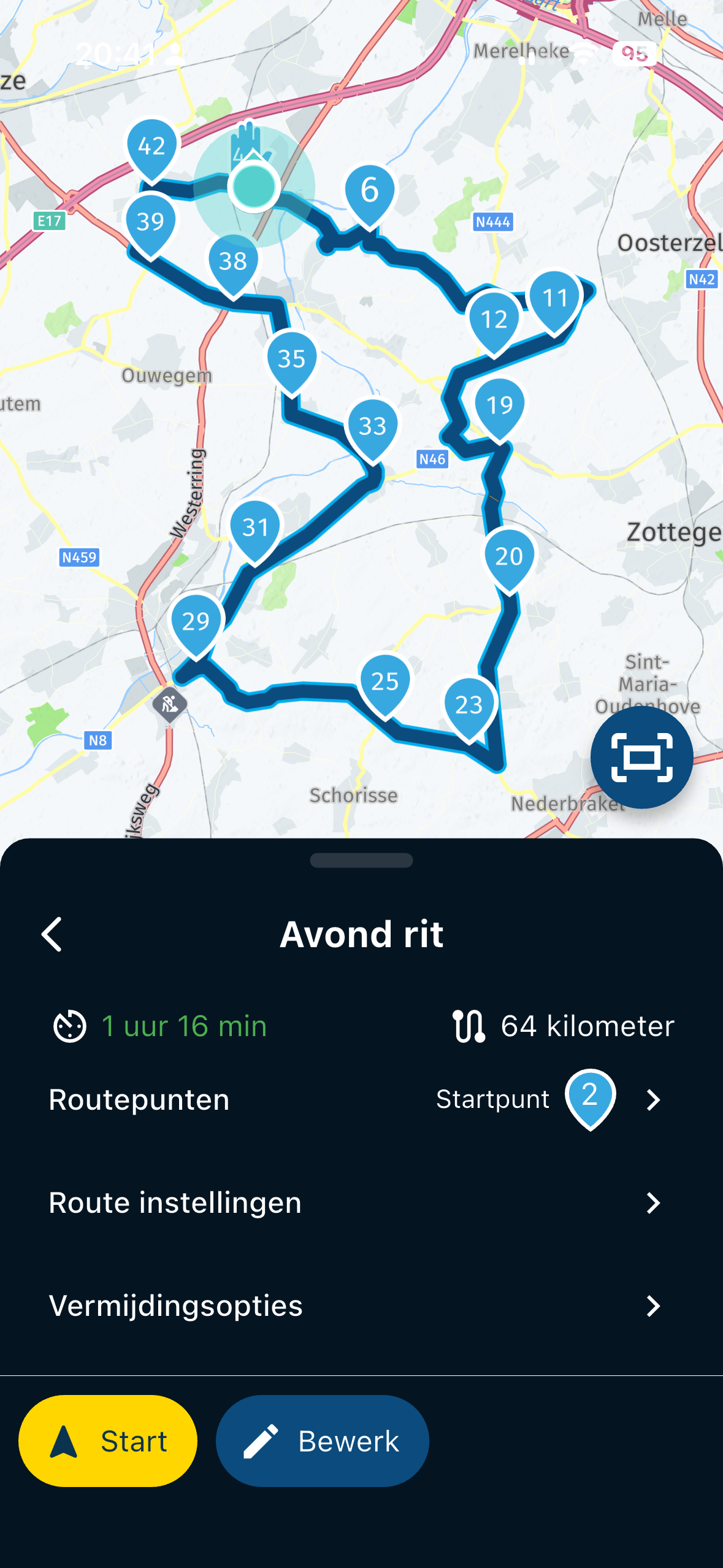
Task: Tap waypoint 29 marker
Action: (x=196, y=622)
